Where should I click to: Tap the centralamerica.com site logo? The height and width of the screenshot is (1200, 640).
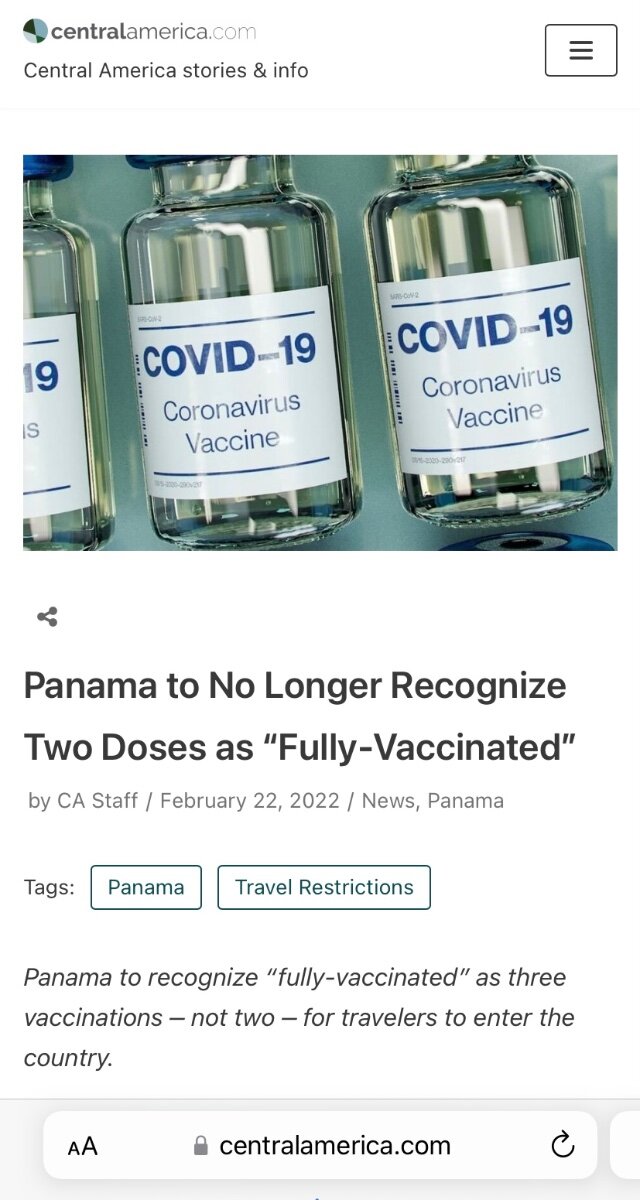[x=140, y=31]
